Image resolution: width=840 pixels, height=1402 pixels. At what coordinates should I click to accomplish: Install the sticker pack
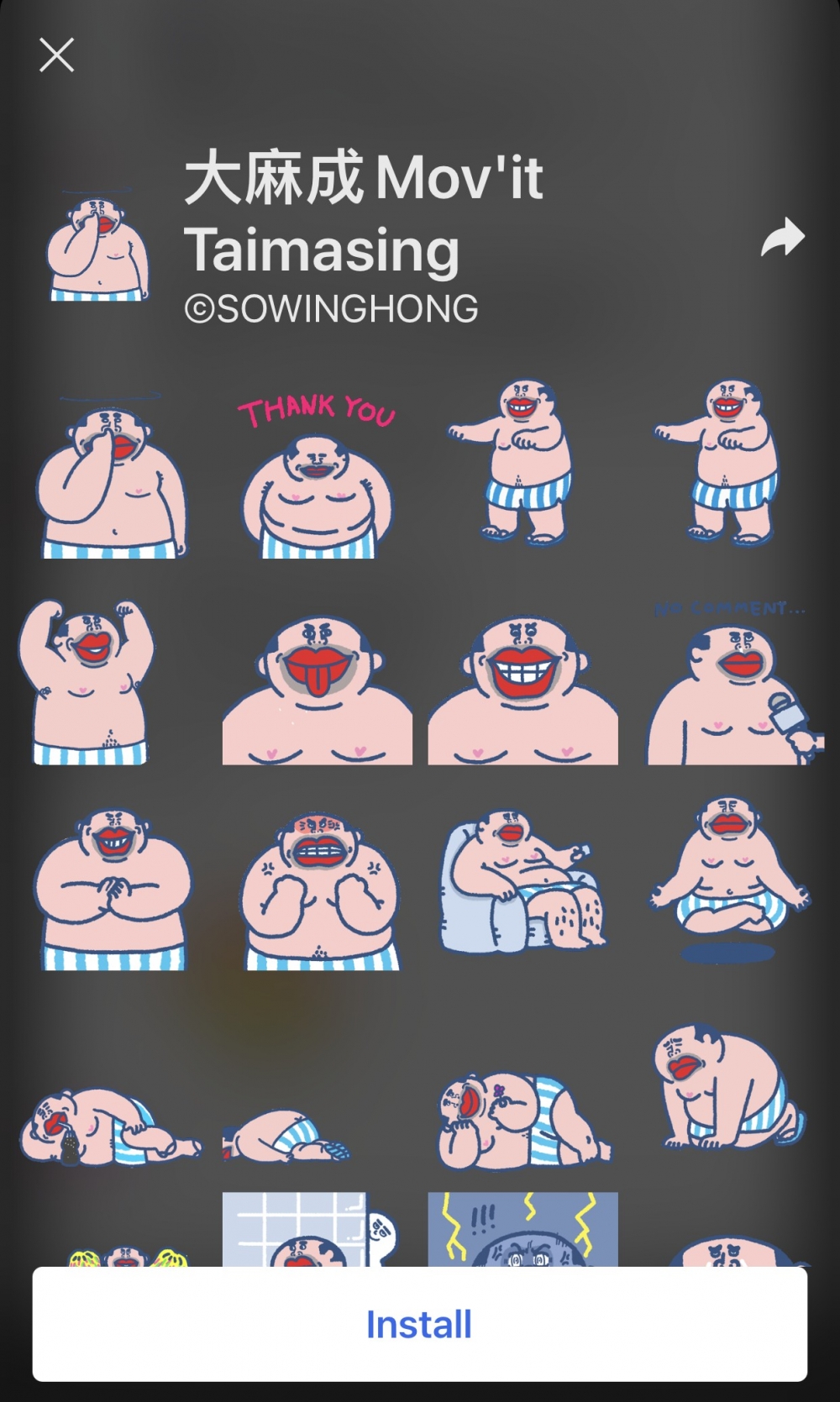419,1325
